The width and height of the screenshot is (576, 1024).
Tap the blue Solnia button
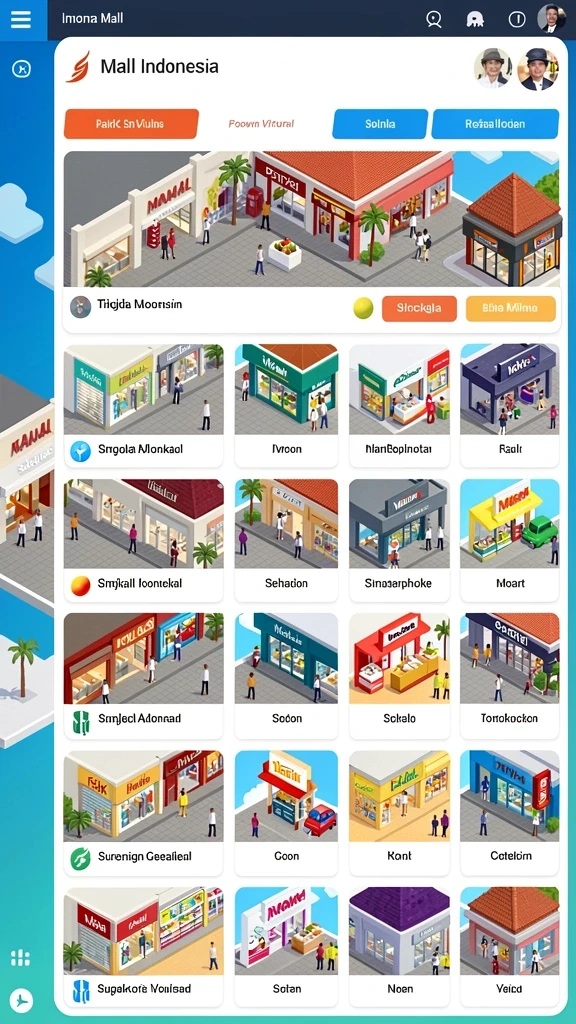pyautogui.click(x=380, y=123)
